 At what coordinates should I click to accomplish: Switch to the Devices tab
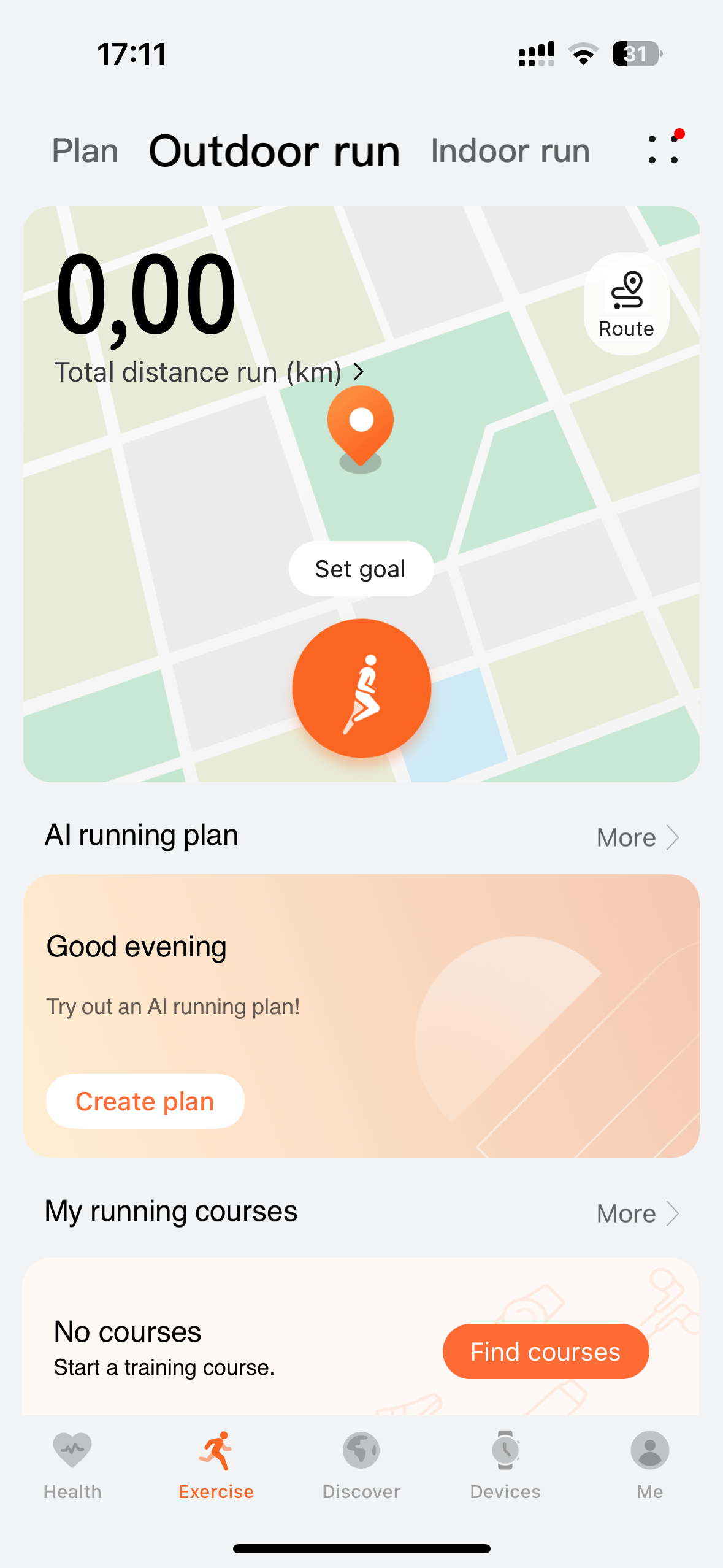click(x=505, y=1465)
